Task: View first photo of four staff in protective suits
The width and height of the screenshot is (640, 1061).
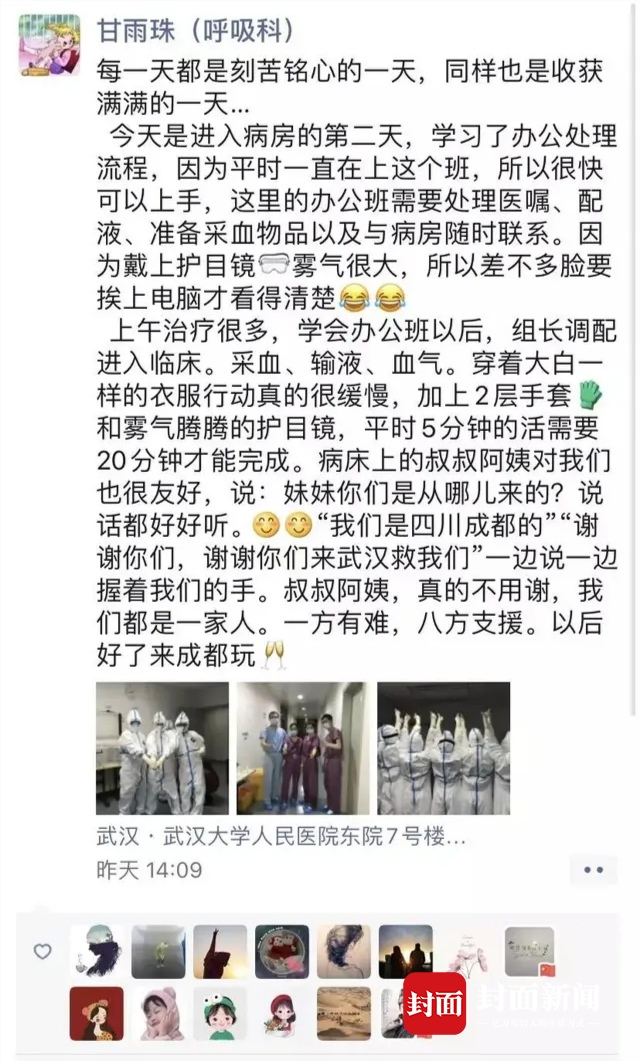Action: 162,749
